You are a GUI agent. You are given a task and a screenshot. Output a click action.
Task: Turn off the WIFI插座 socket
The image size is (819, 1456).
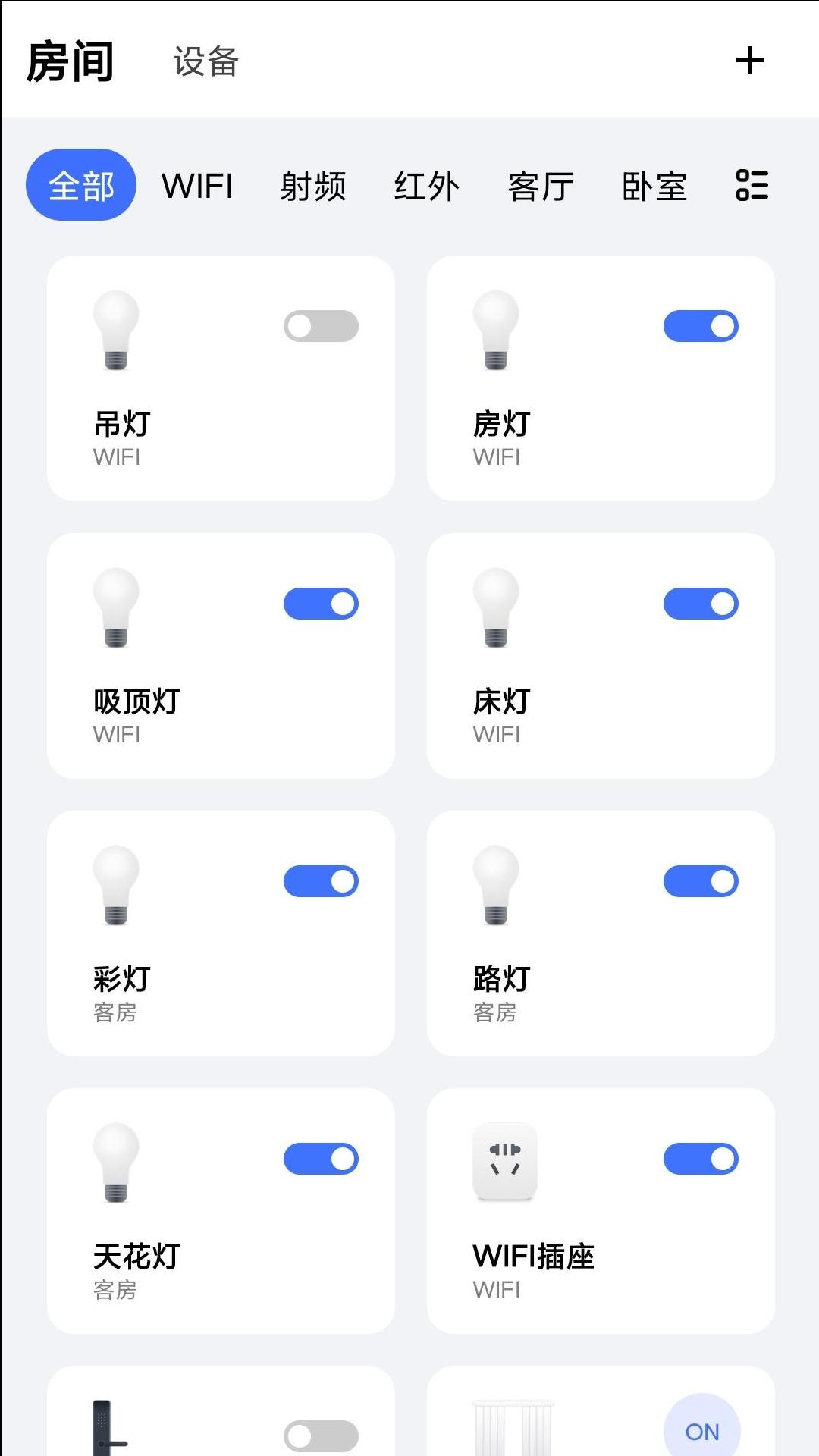[701, 1159]
